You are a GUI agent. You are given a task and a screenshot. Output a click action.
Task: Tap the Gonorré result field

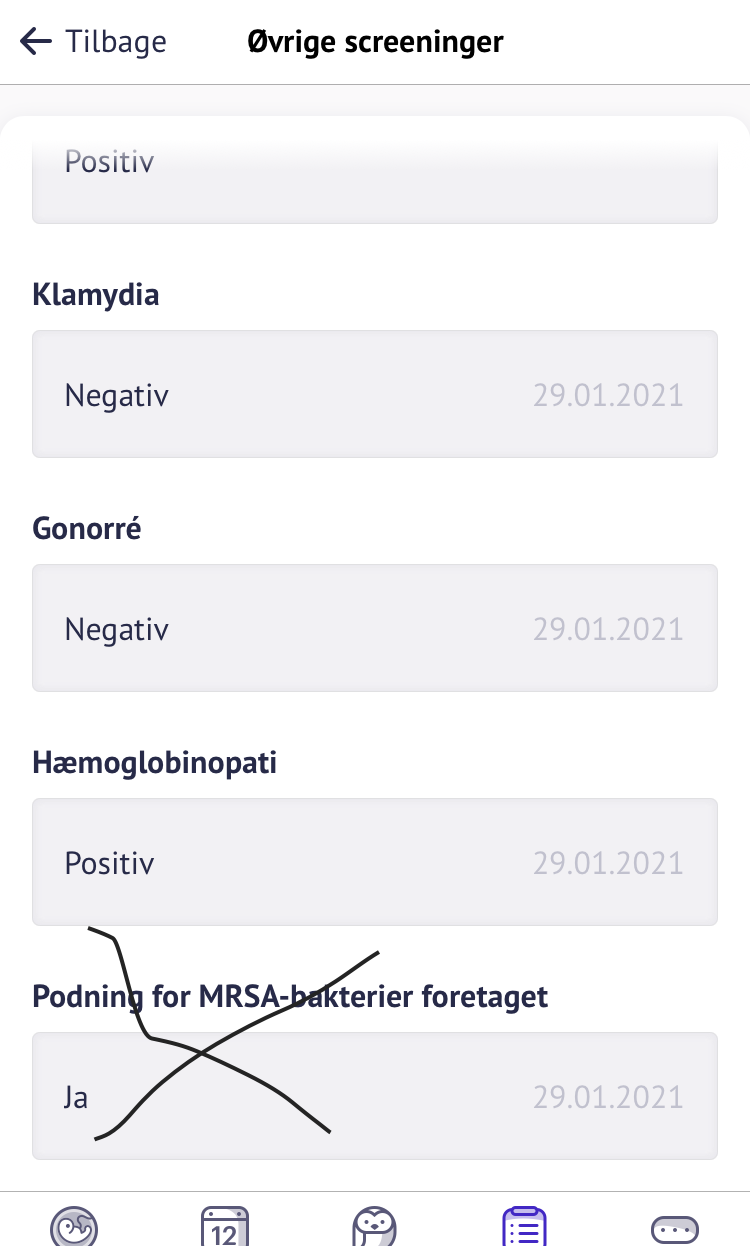(x=374, y=628)
